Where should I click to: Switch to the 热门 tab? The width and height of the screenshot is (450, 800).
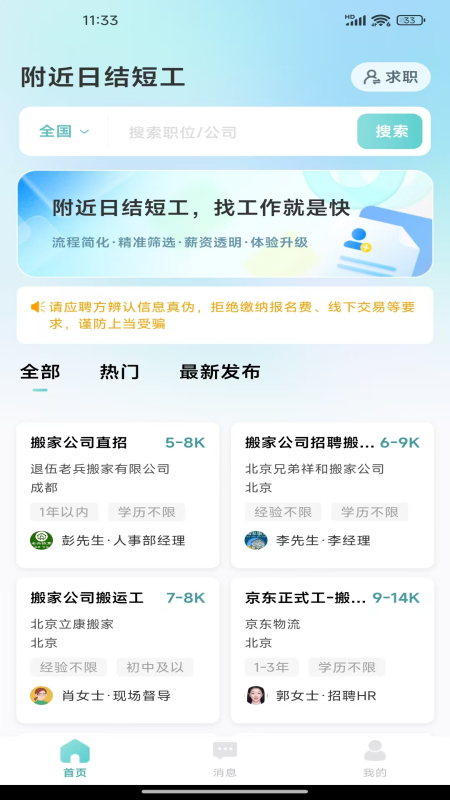point(119,372)
